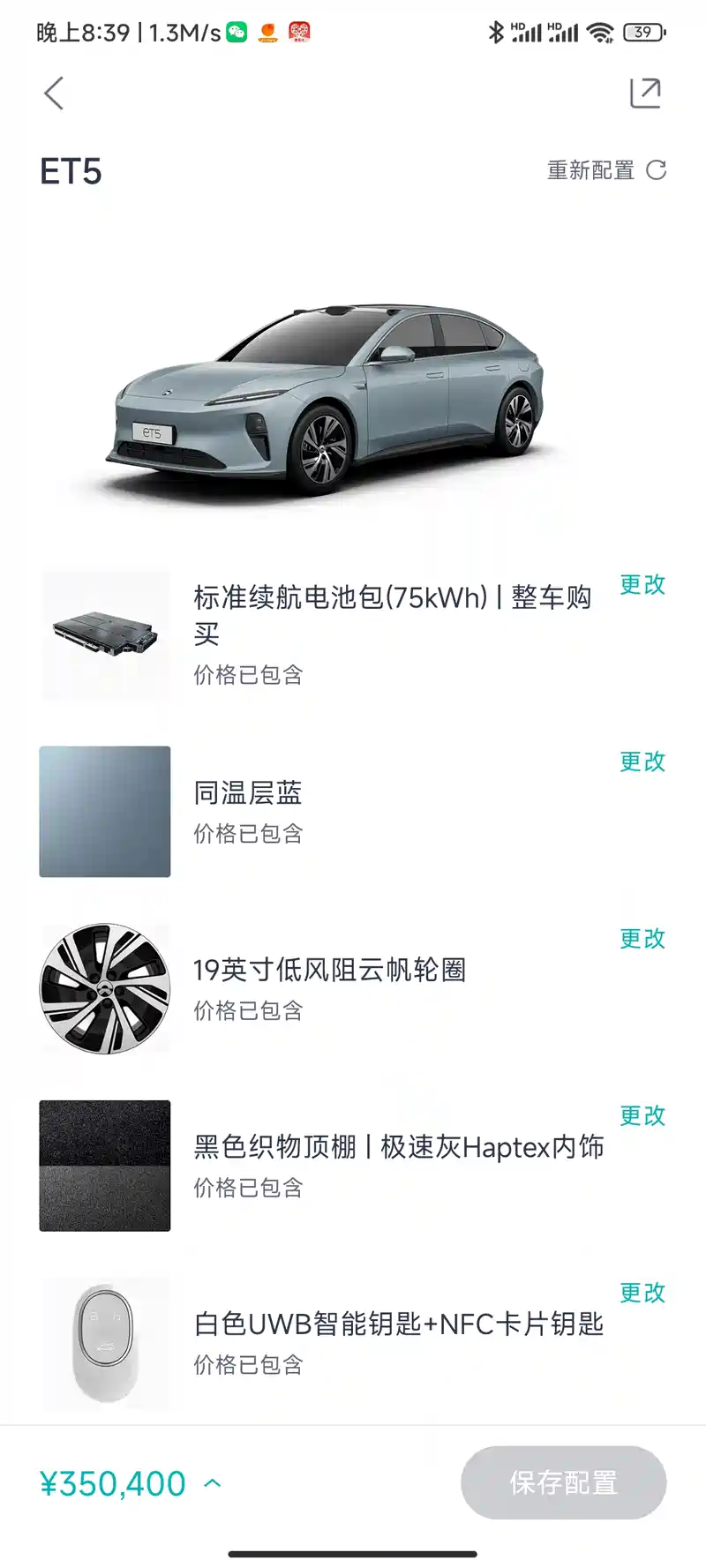706x1568 pixels.
Task: Go back using the back arrow
Action: coord(54,93)
